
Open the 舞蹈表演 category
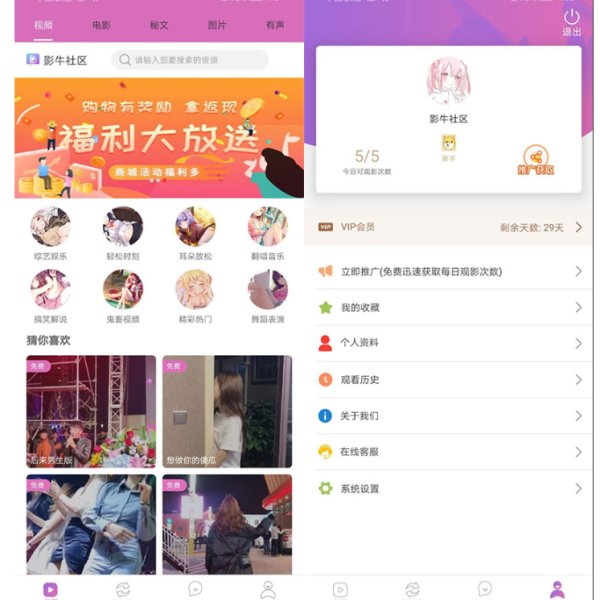point(267,297)
